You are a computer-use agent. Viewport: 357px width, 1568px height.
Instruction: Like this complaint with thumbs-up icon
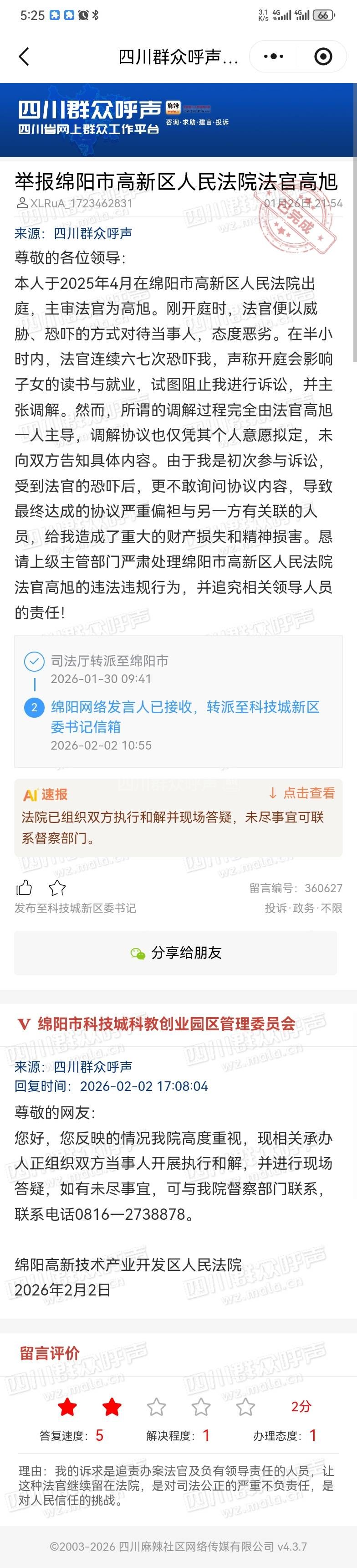pos(24,888)
